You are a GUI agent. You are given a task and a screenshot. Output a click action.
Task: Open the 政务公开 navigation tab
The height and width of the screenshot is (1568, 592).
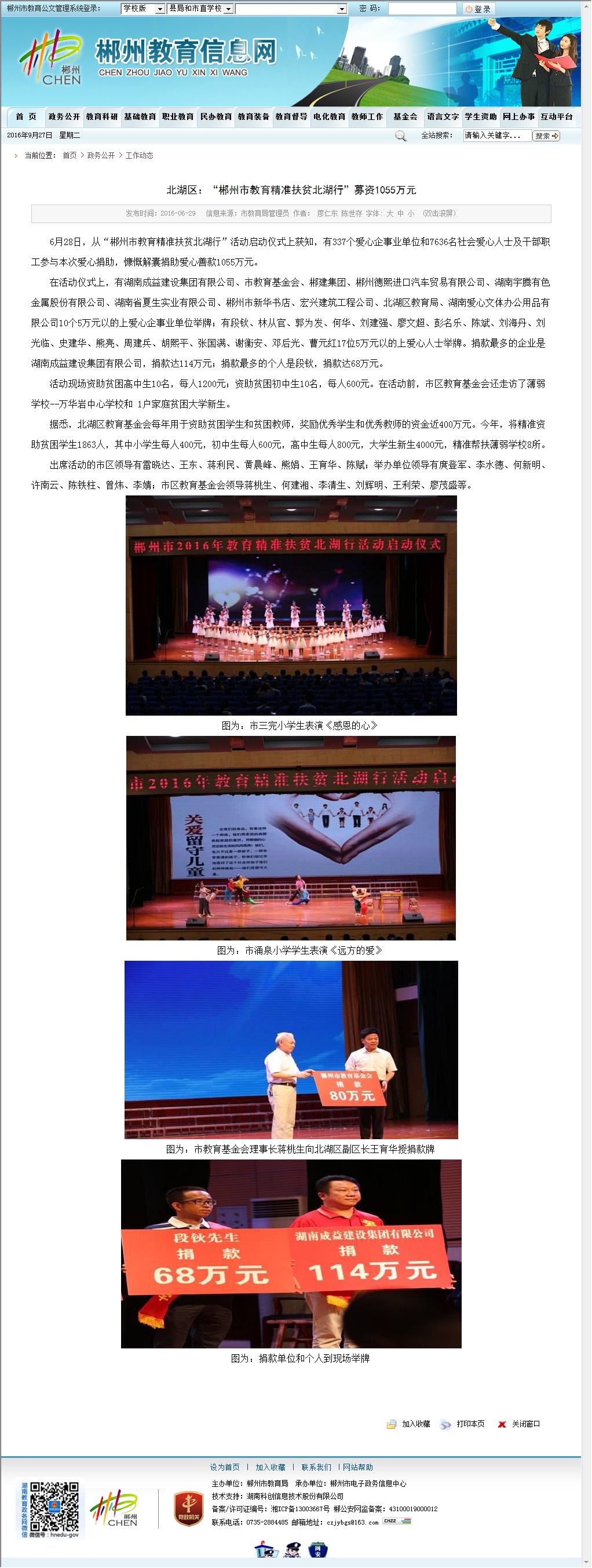(64, 117)
